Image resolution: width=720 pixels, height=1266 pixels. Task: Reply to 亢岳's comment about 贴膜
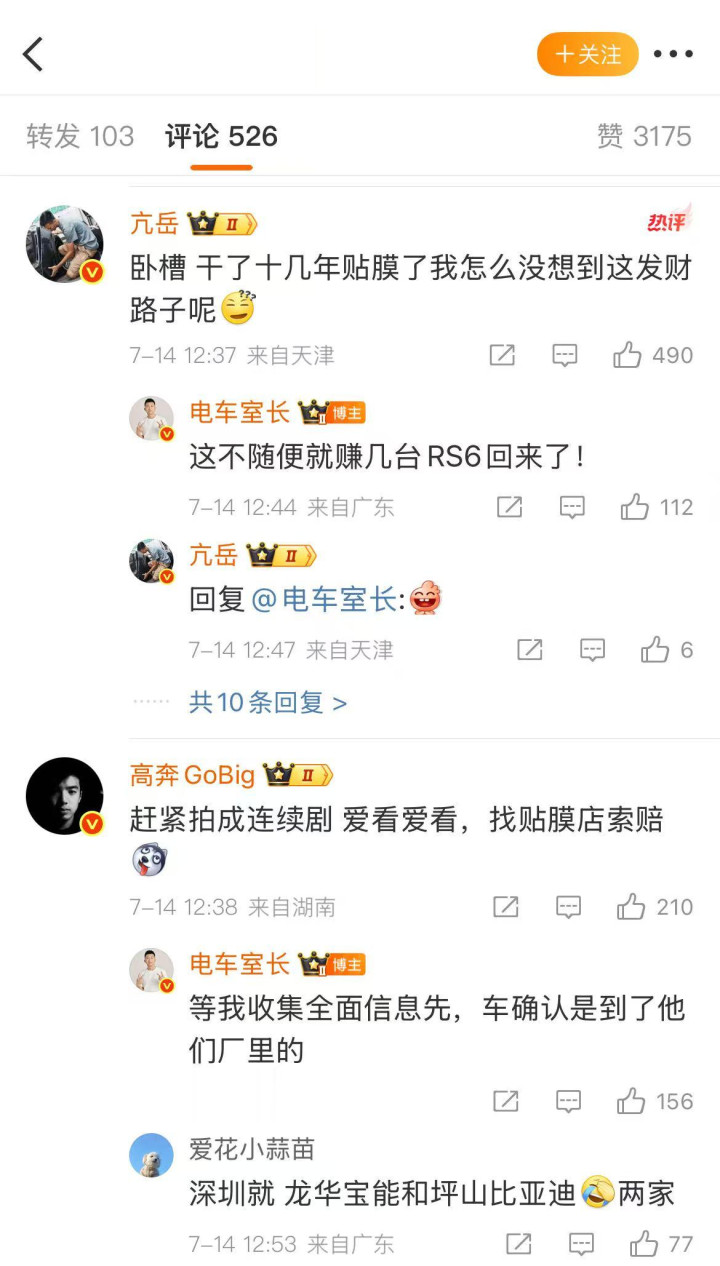(565, 355)
